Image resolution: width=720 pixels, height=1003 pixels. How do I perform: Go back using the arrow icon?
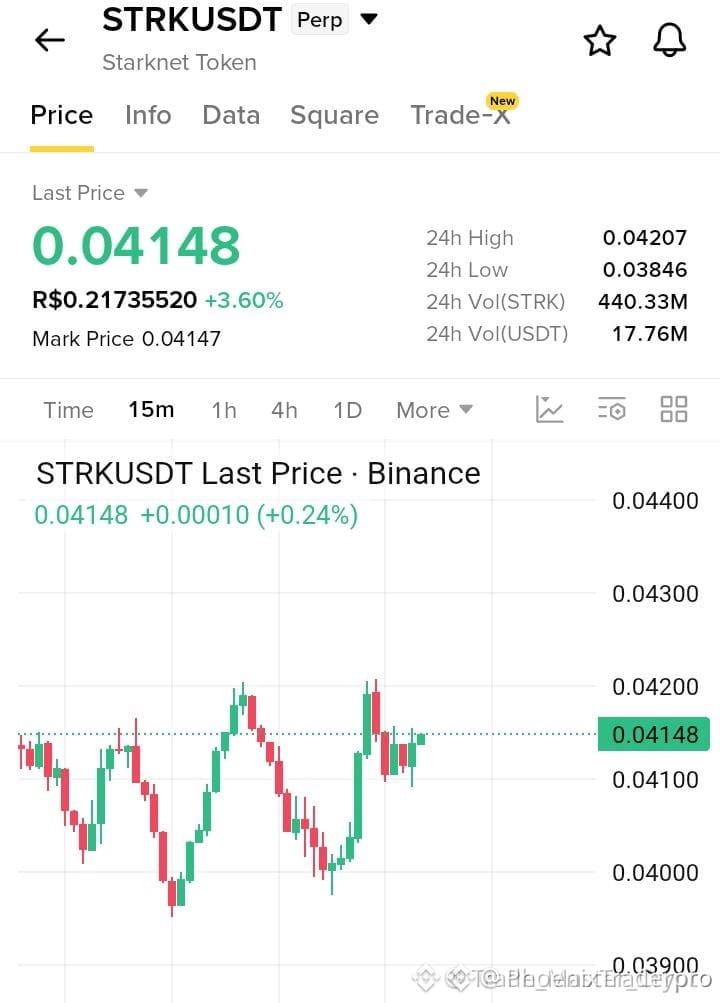tap(50, 40)
